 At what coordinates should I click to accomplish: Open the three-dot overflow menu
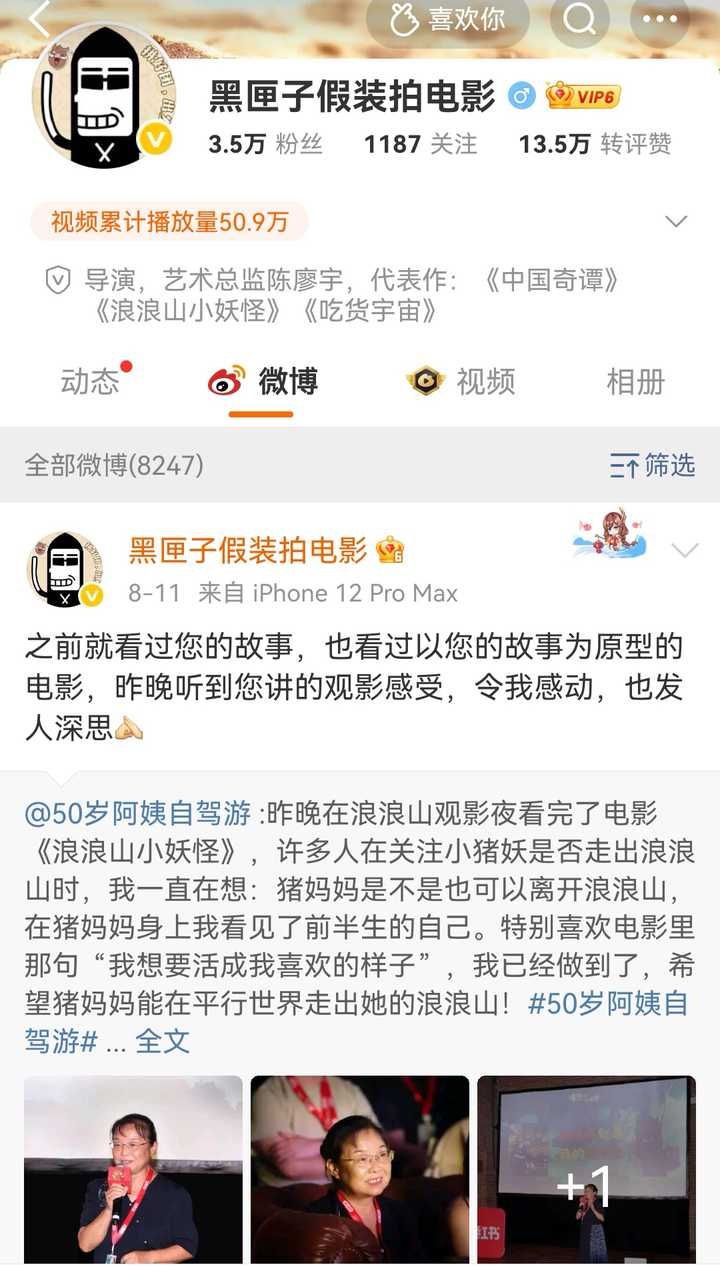[660, 18]
